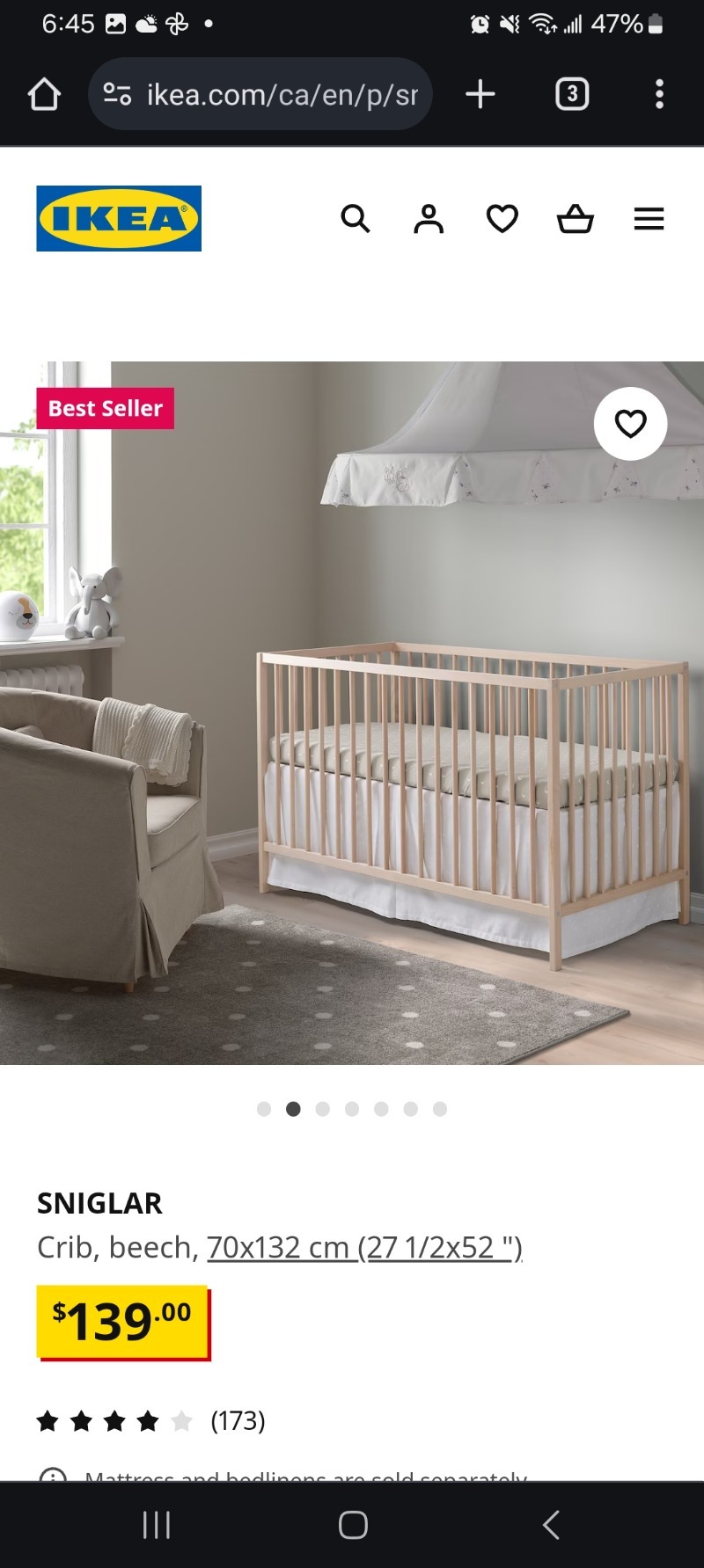The width and height of the screenshot is (704, 1568).
Task: Open the shopping basket
Action: pos(576,218)
